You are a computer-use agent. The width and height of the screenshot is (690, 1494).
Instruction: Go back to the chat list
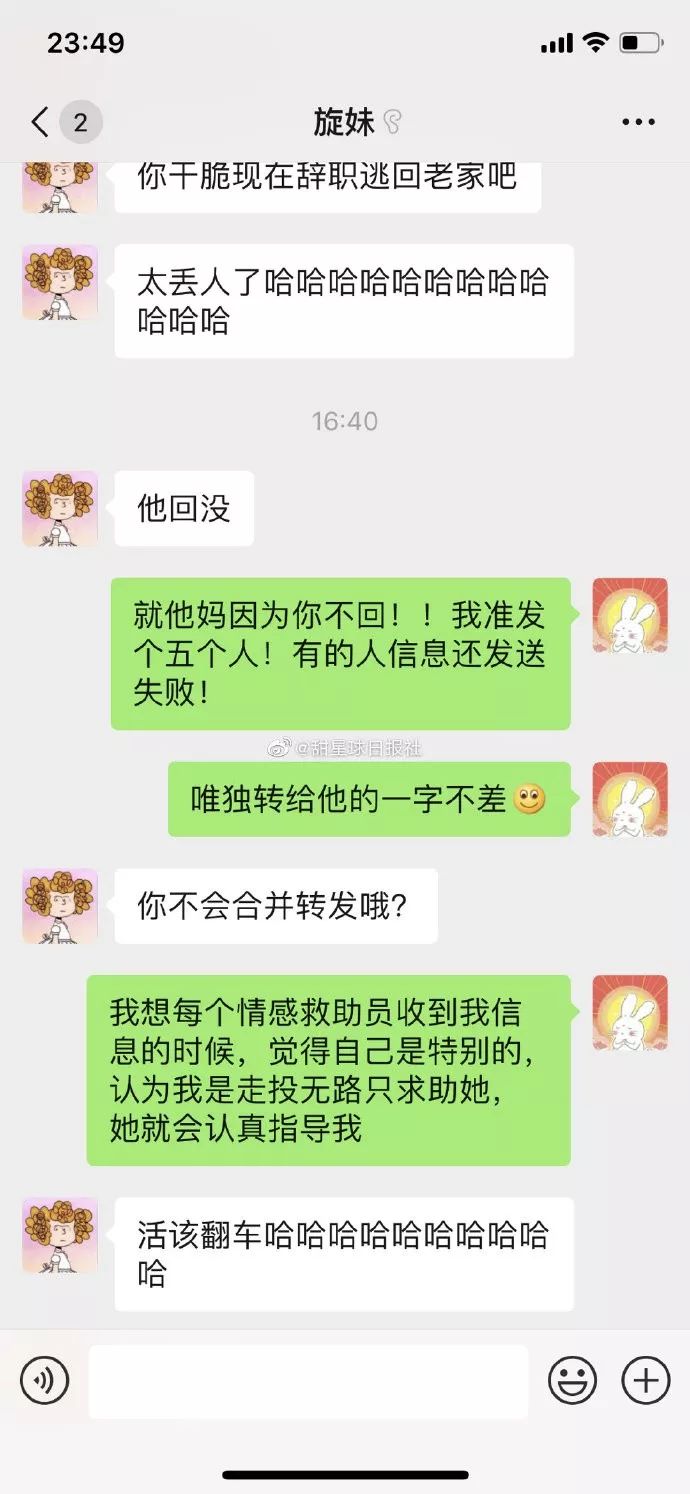40,123
